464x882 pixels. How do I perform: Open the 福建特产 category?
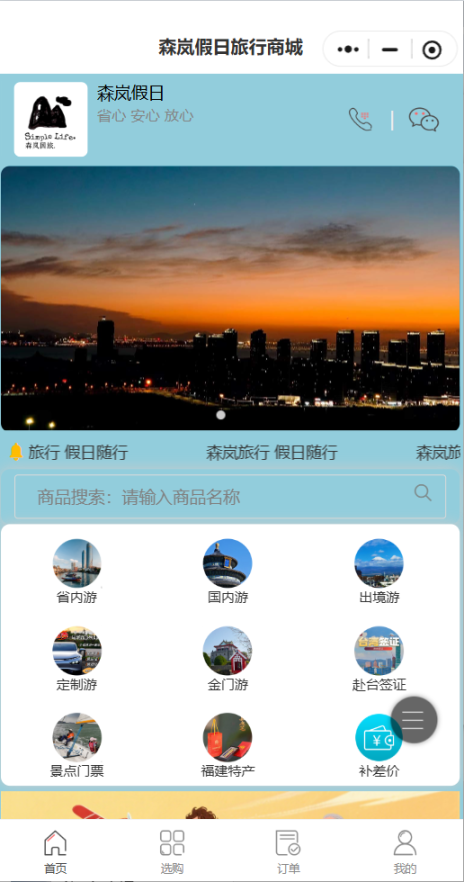[x=228, y=746]
